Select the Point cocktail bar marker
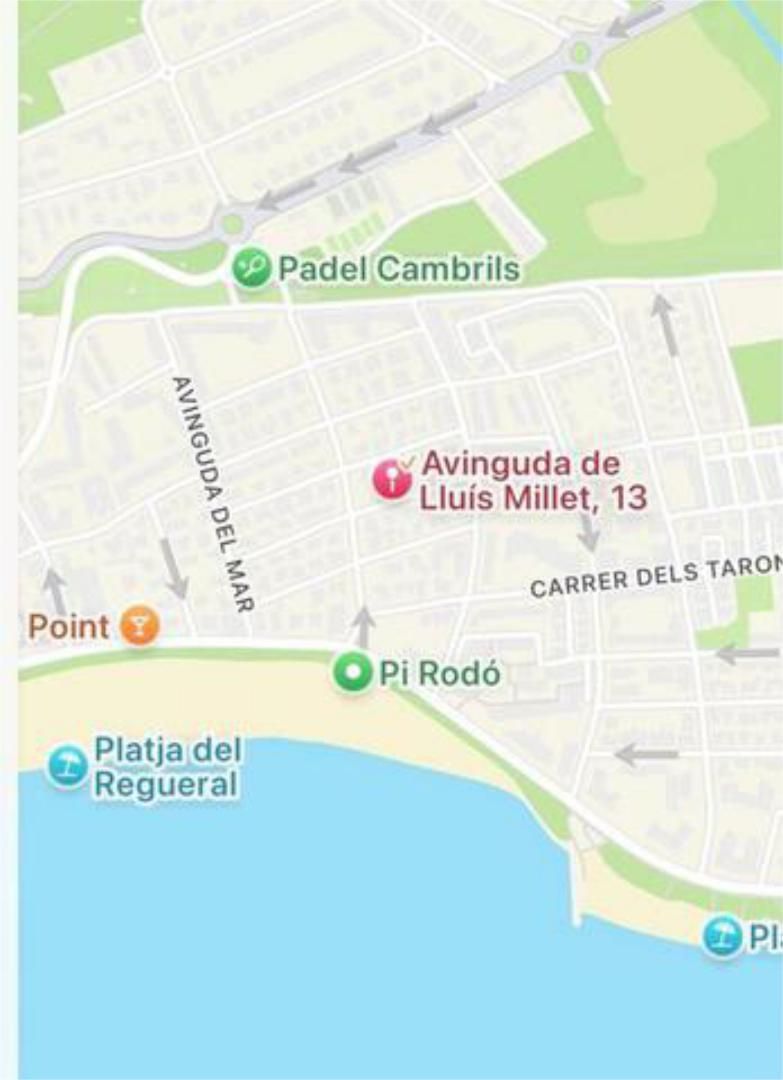Viewport: 783px width, 1080px height. pos(140,626)
